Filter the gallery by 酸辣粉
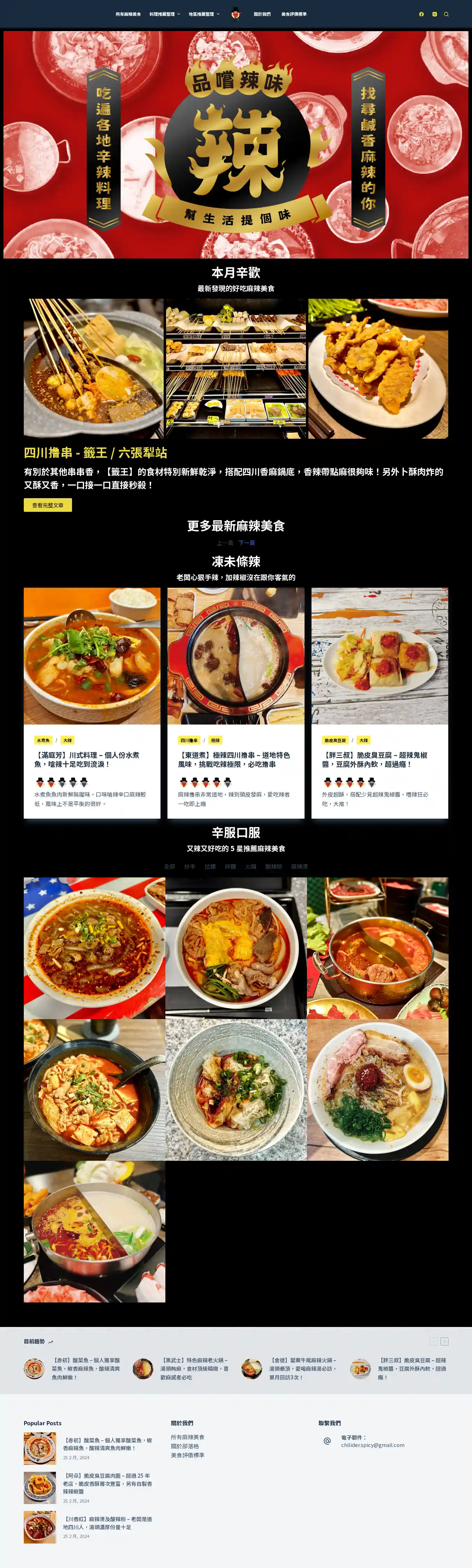The image size is (472, 1568). click(273, 866)
